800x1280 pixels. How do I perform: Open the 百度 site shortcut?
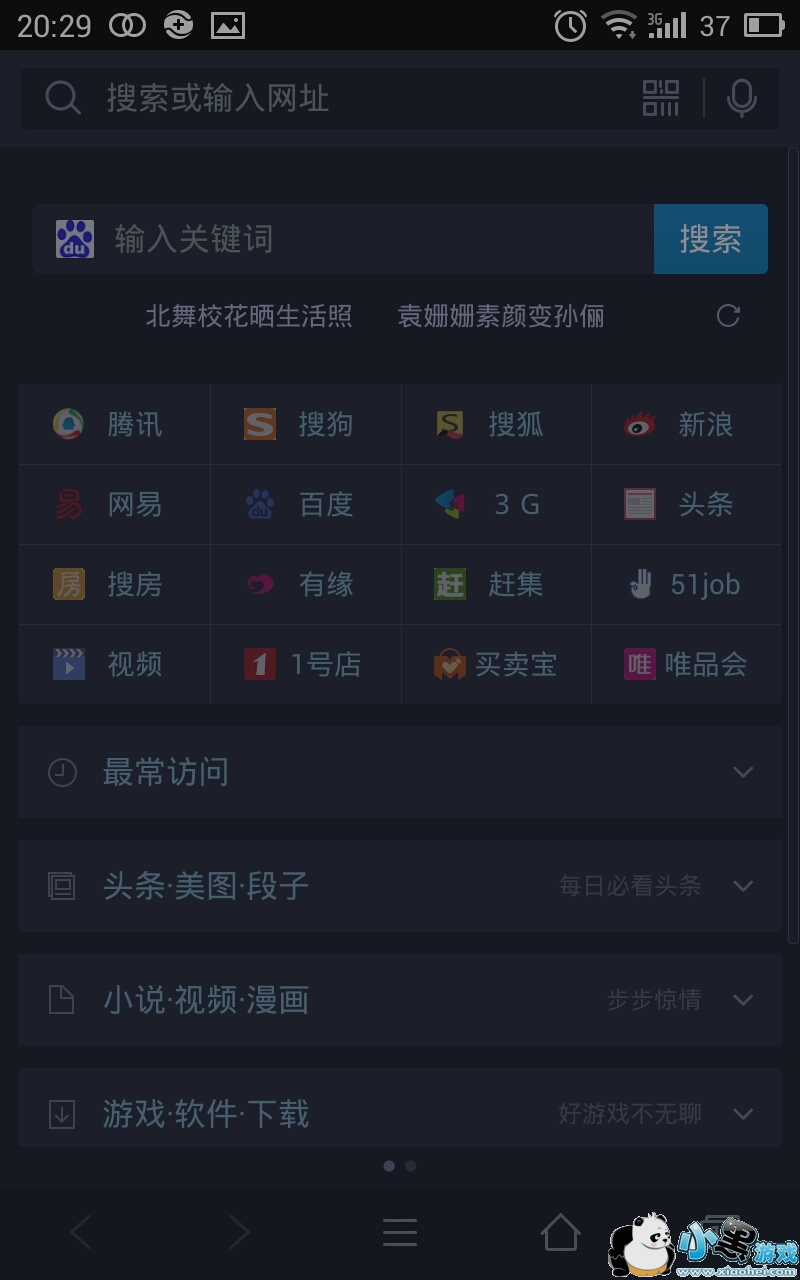(305, 505)
